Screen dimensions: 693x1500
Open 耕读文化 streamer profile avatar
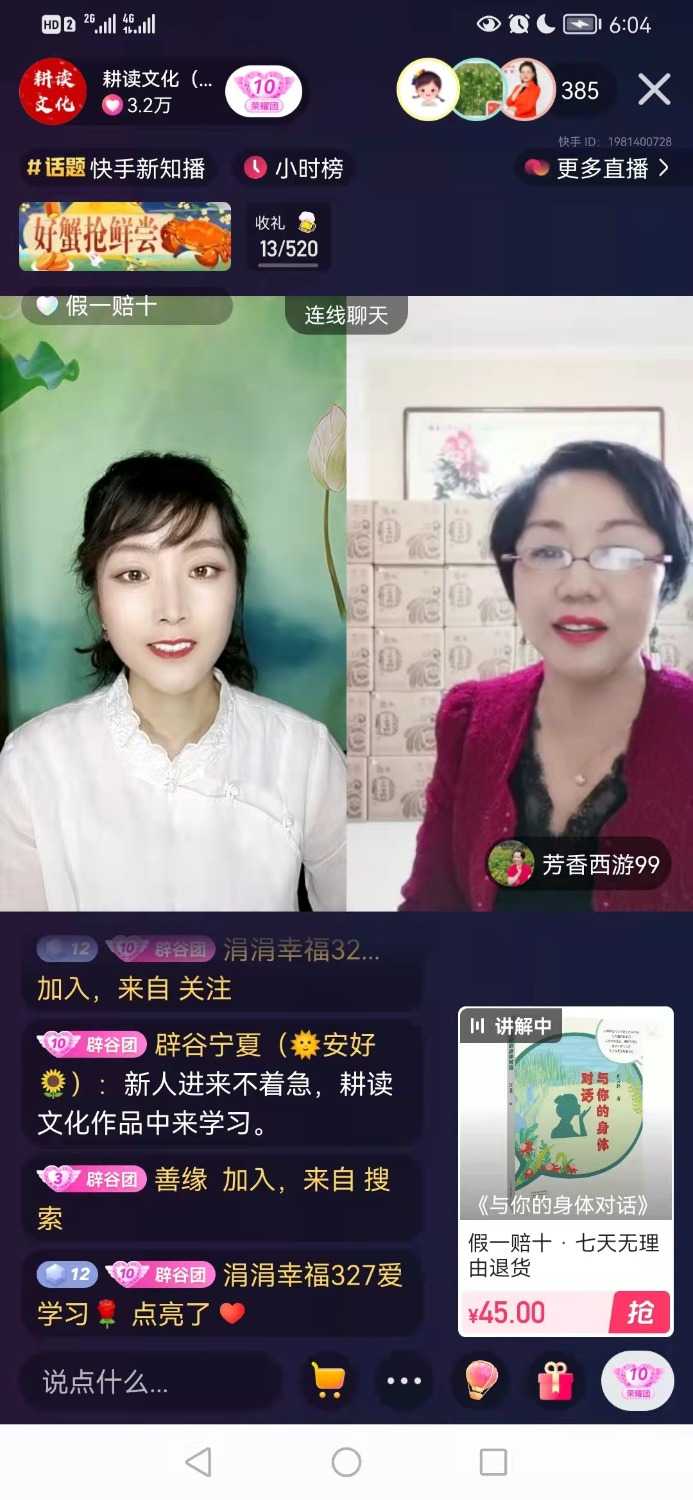pyautogui.click(x=53, y=91)
